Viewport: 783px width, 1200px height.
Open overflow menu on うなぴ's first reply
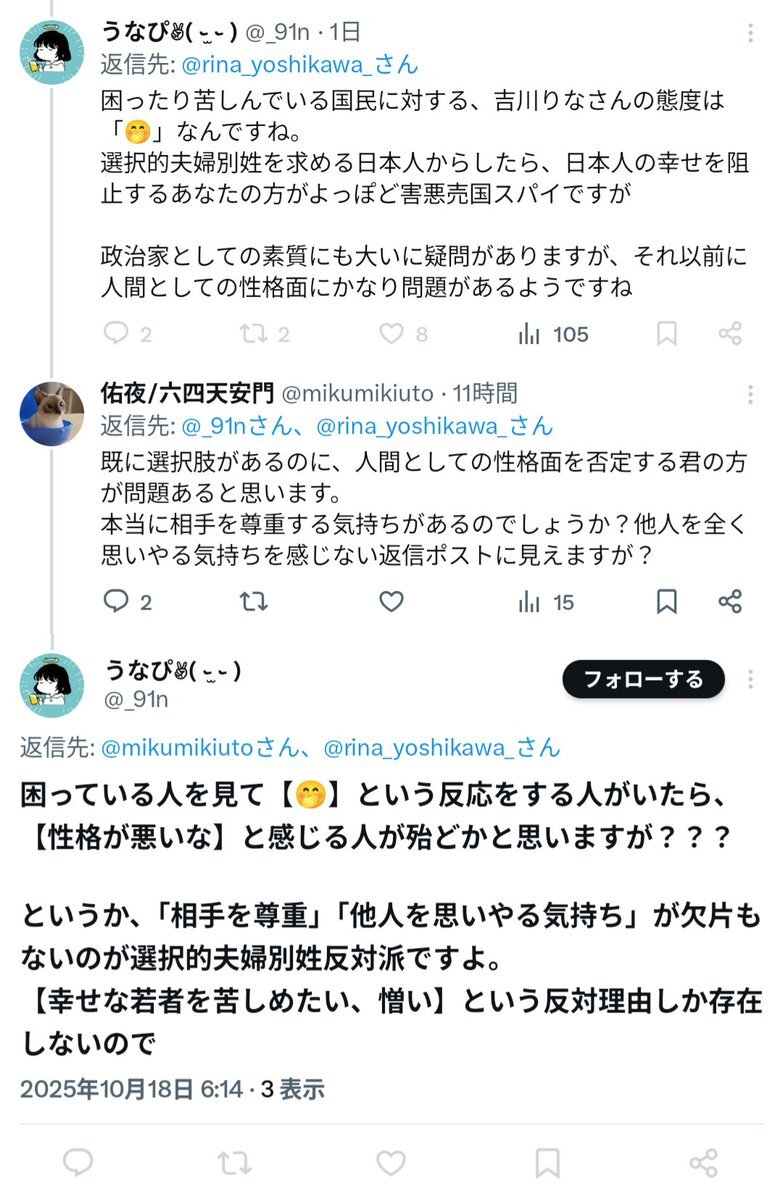coord(751,34)
